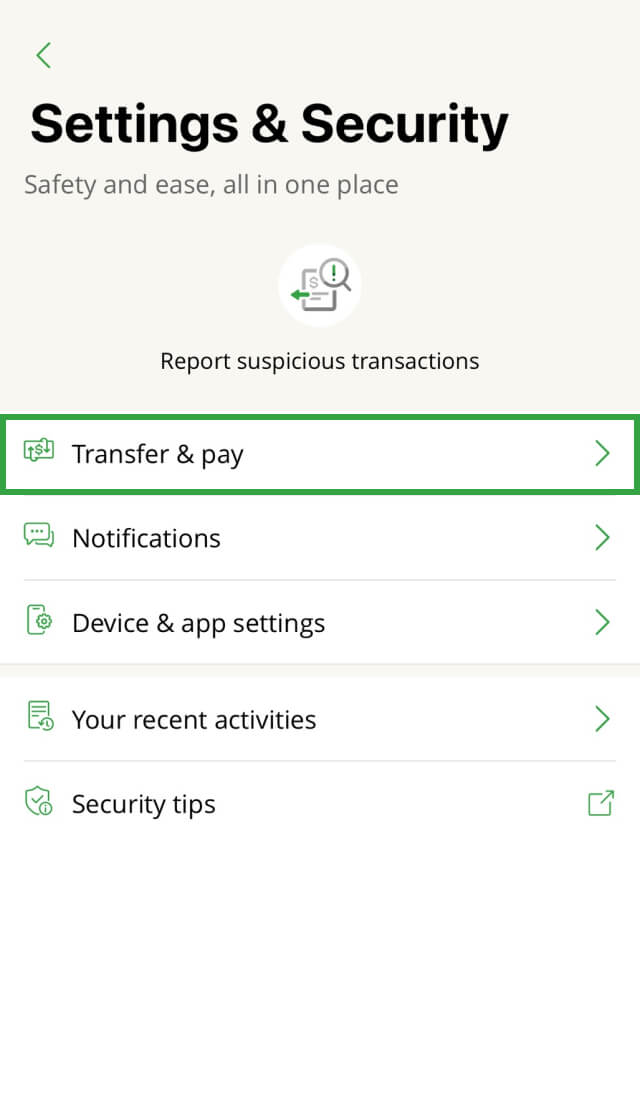Open Transfer & pay settings
Viewport: 640px width, 1100px height.
pos(320,455)
